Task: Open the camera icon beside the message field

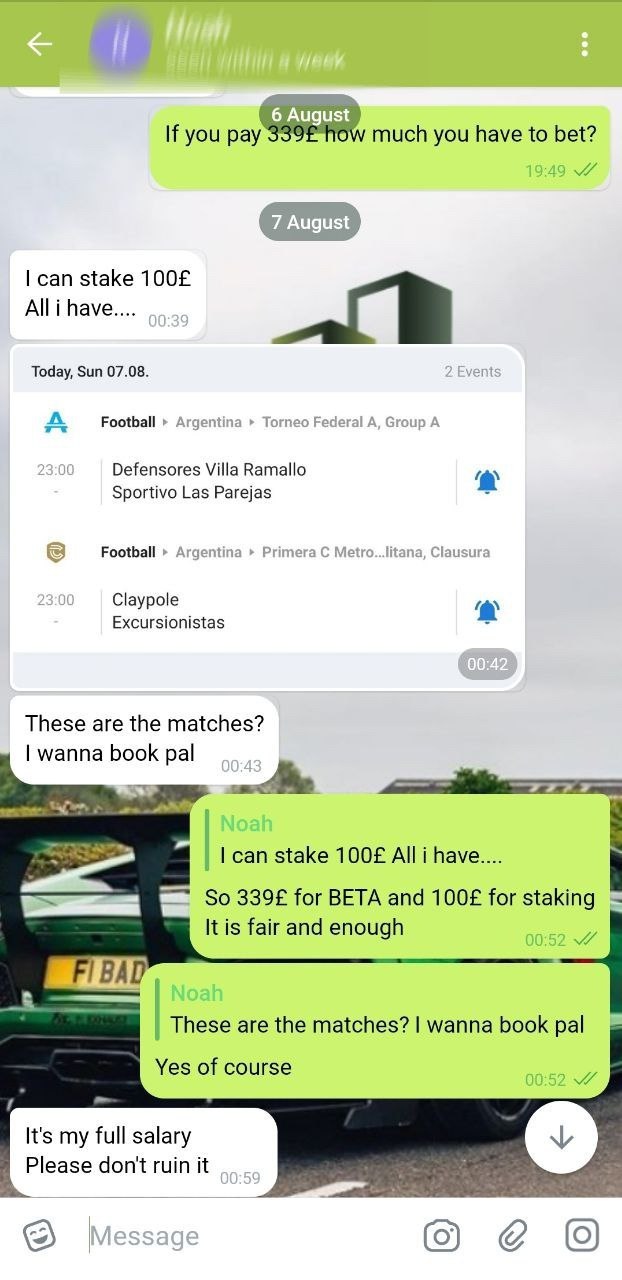Action: [441, 1236]
